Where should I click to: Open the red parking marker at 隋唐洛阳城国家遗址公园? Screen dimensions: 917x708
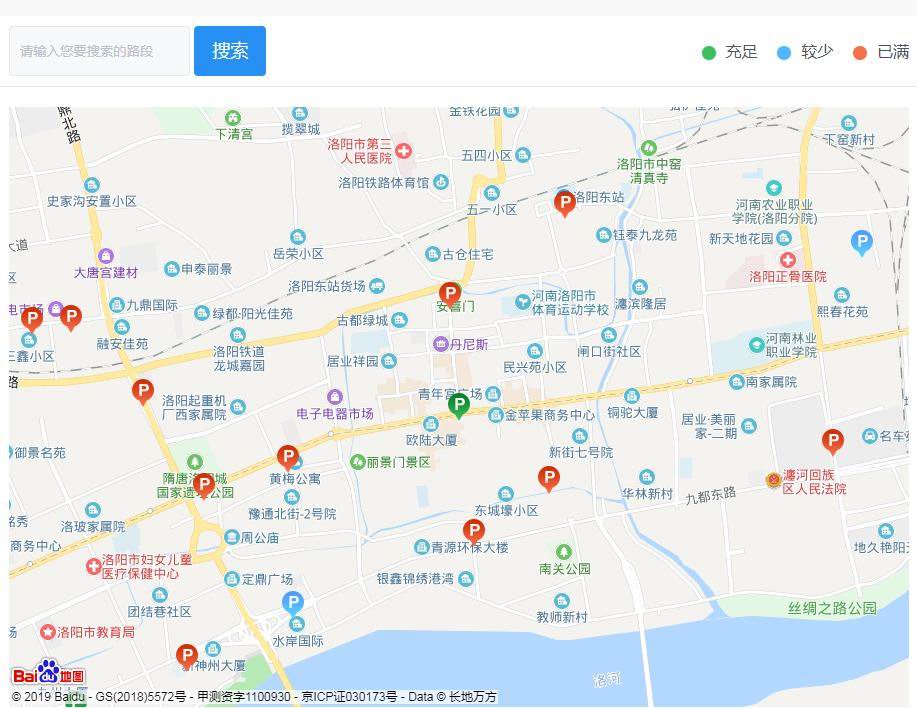tap(204, 486)
